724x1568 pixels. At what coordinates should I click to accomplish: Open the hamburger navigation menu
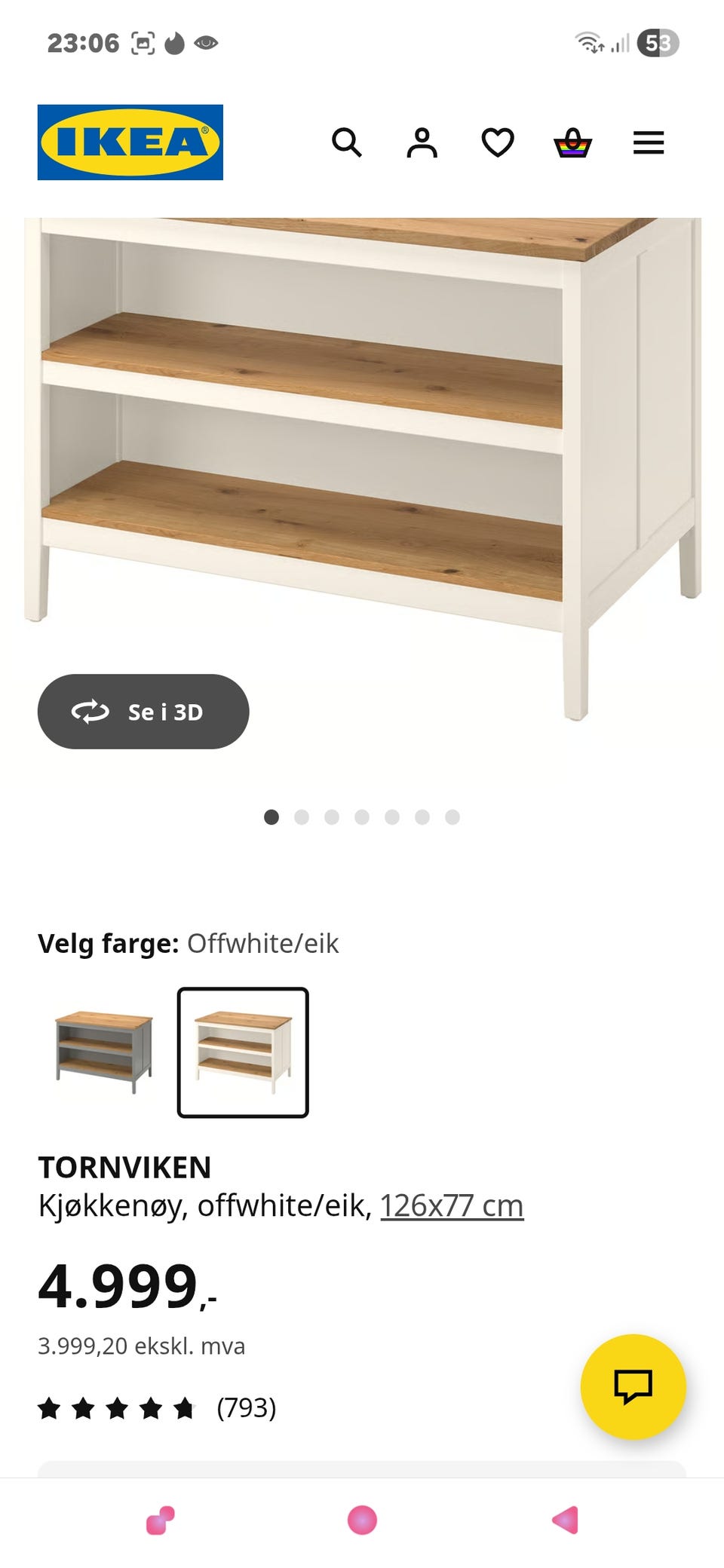click(648, 142)
